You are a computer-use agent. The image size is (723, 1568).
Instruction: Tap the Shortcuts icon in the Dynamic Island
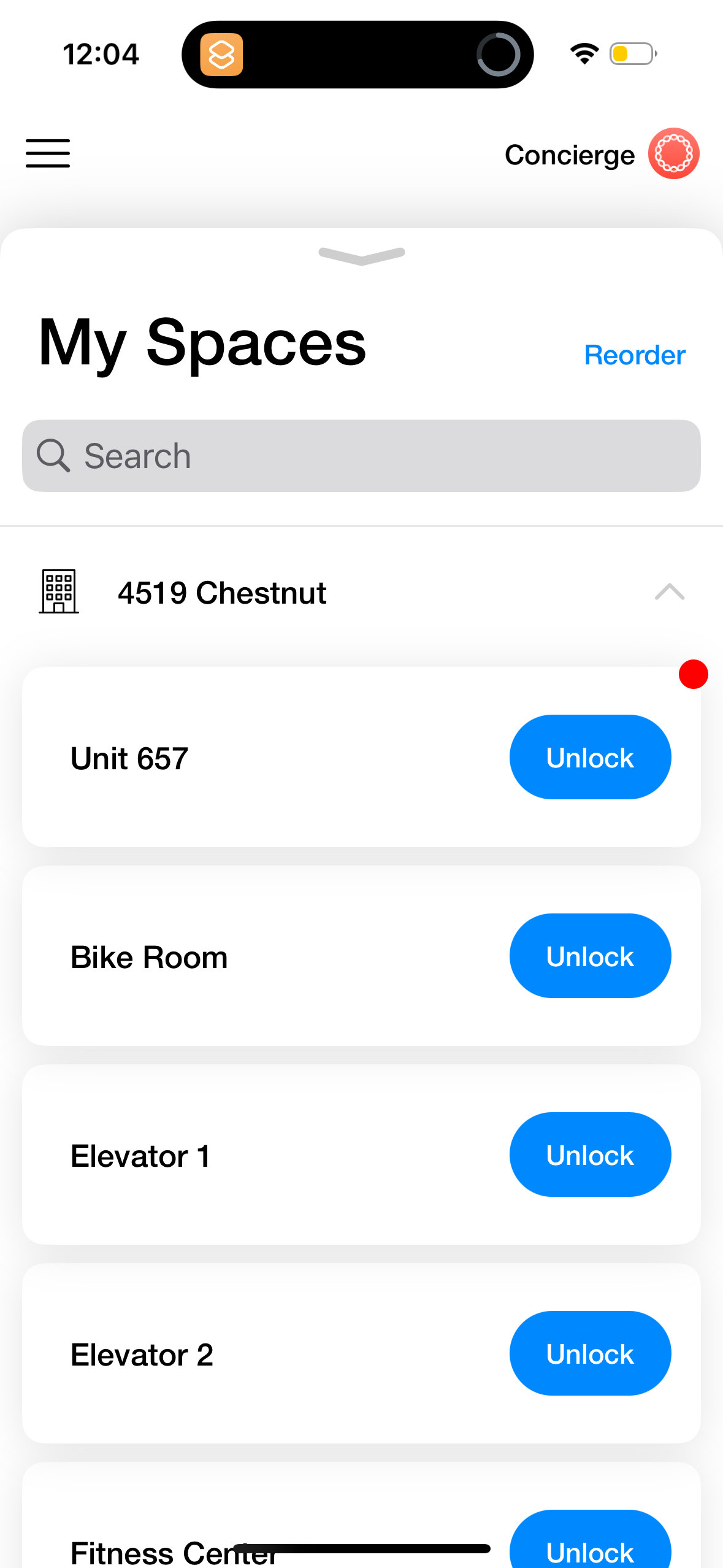[x=222, y=54]
